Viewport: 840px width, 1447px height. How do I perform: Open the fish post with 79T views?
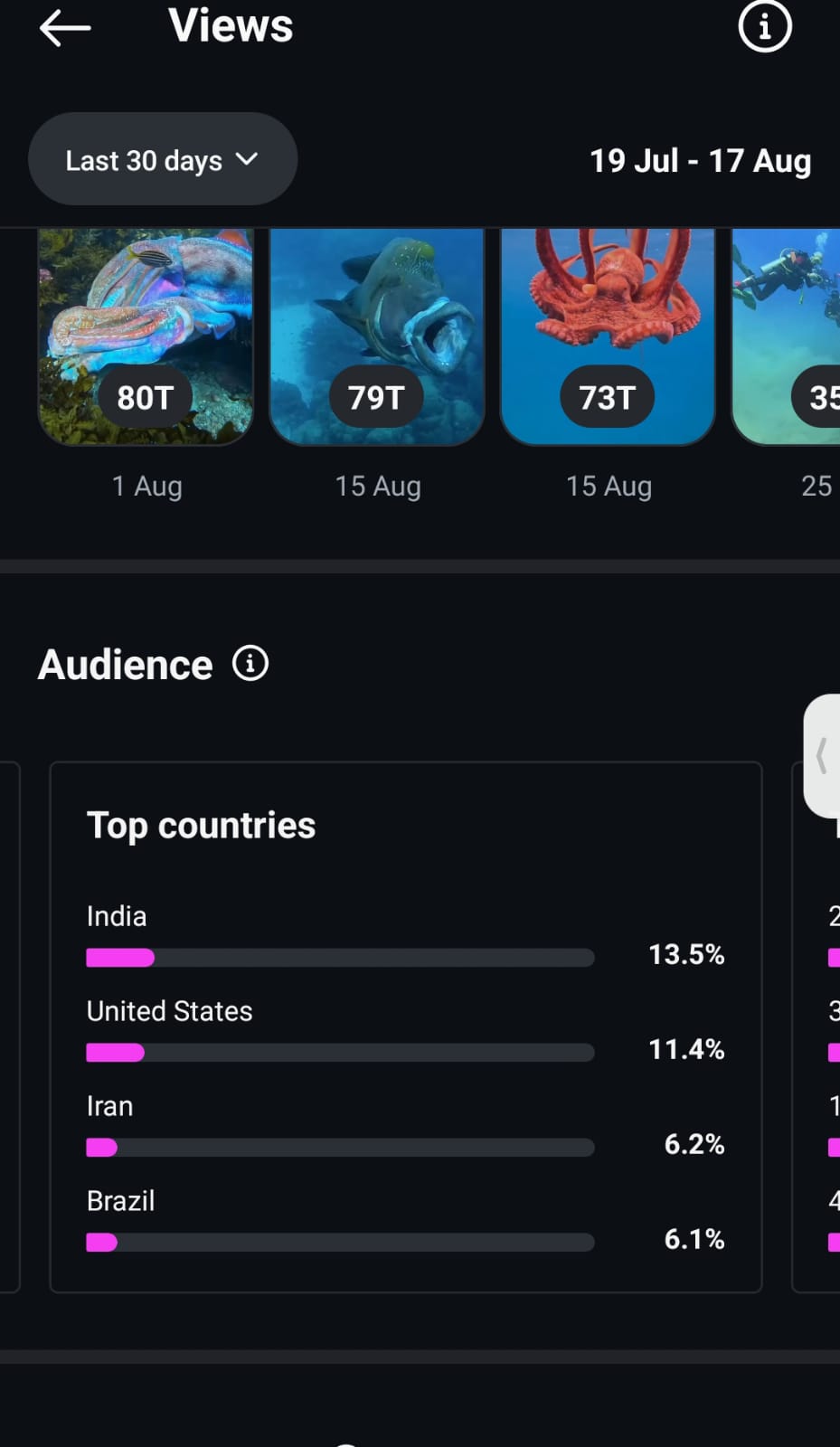(x=377, y=336)
